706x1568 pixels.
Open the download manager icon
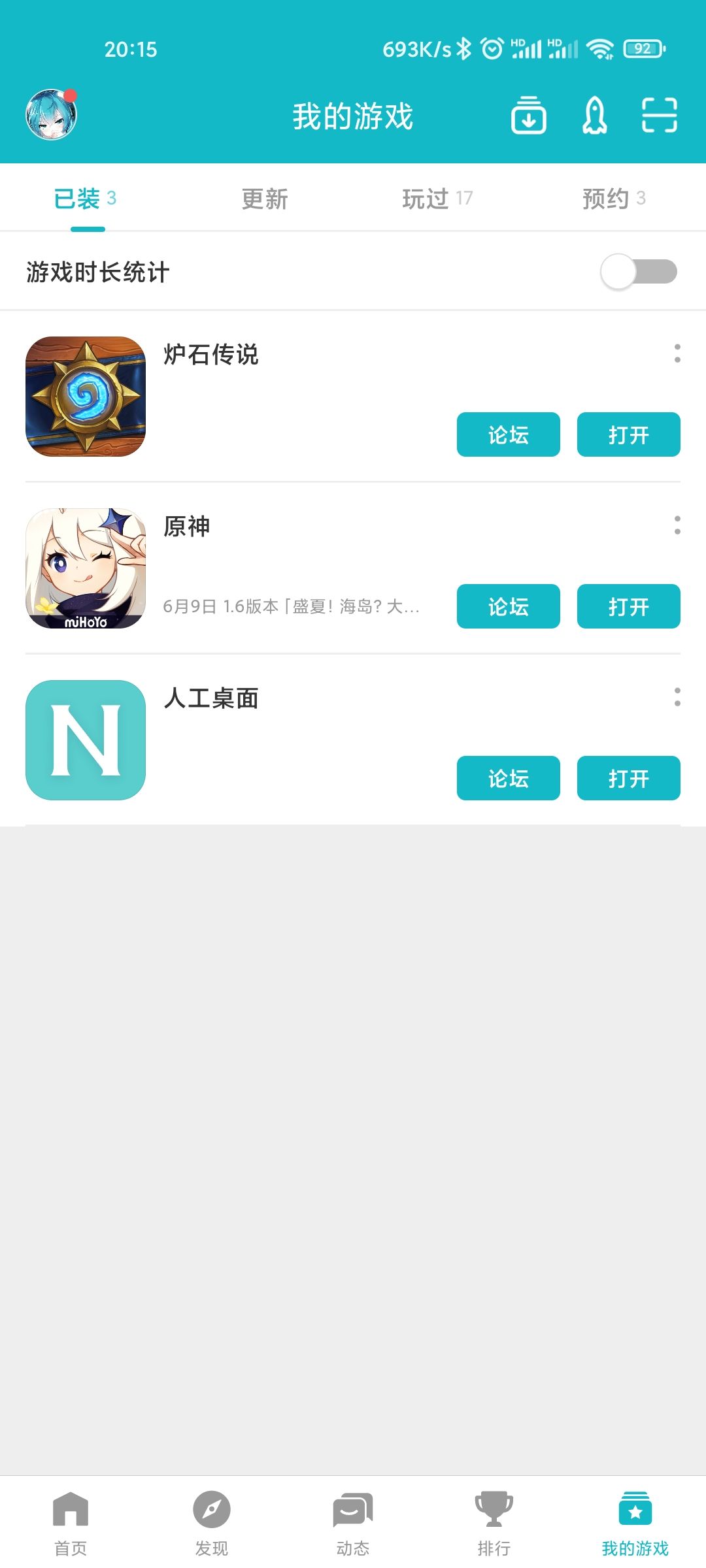[x=528, y=116]
